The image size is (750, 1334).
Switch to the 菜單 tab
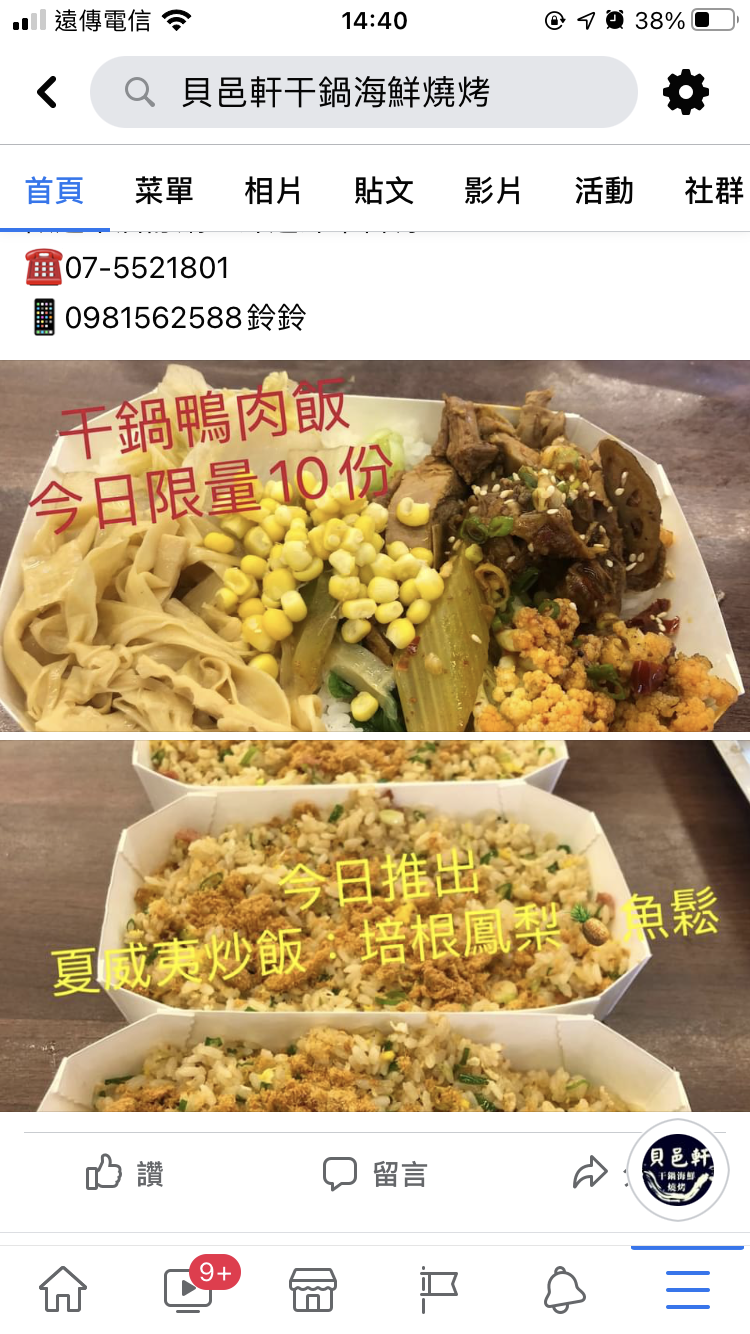pyautogui.click(x=164, y=190)
